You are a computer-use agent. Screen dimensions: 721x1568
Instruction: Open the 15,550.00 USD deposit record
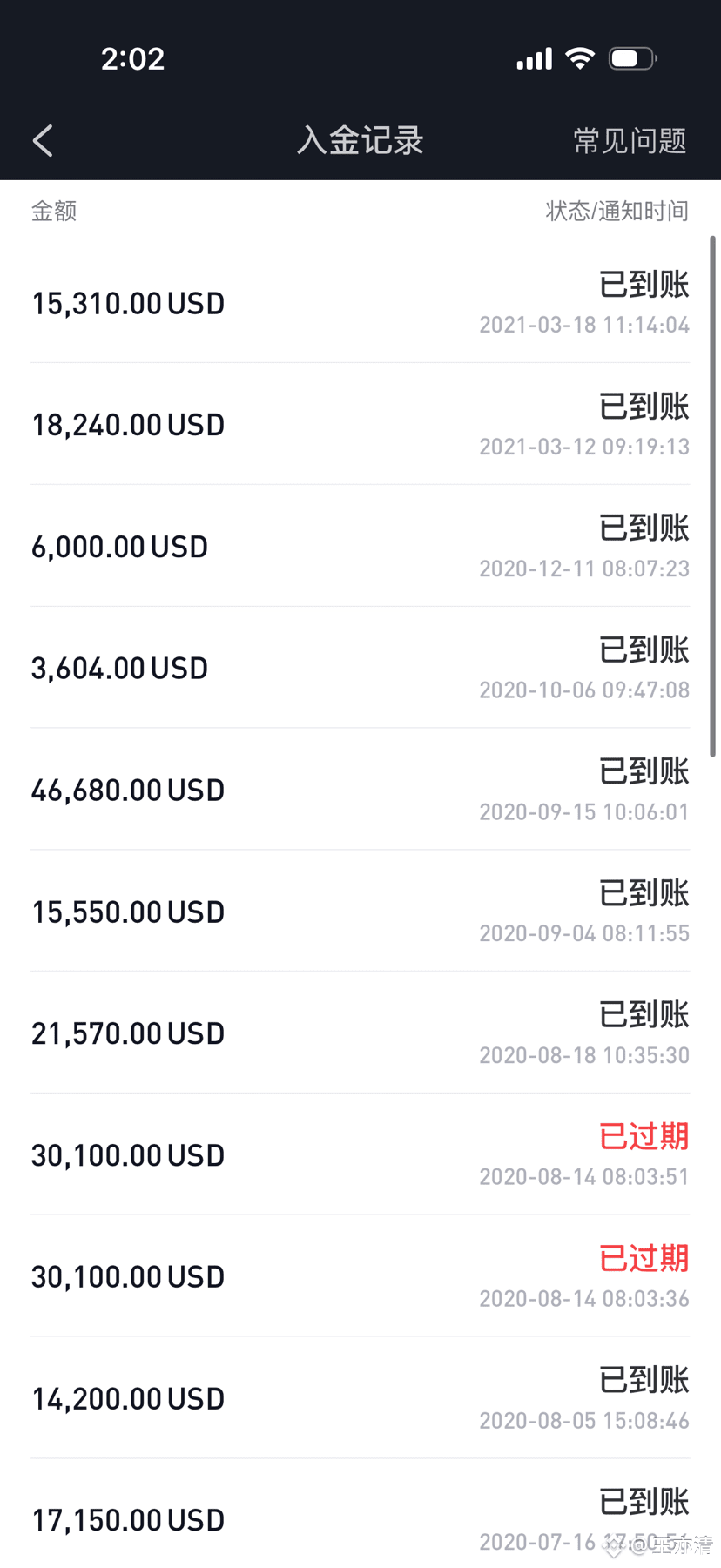pos(360,912)
